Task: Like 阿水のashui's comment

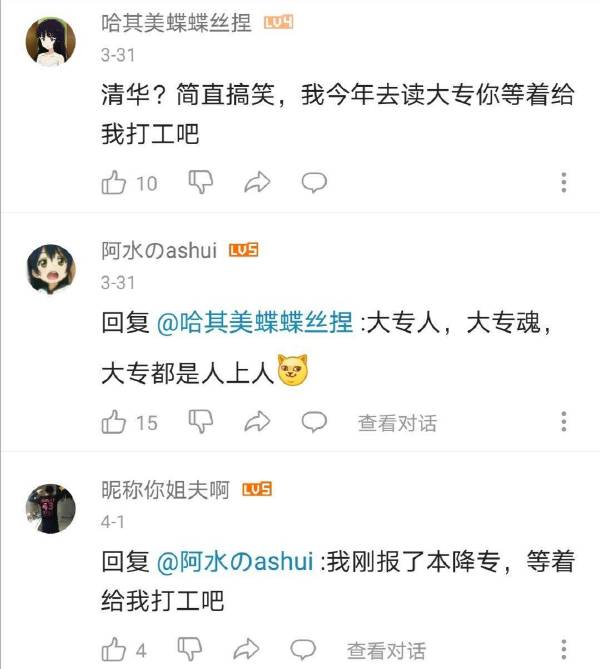Action: coord(115,422)
